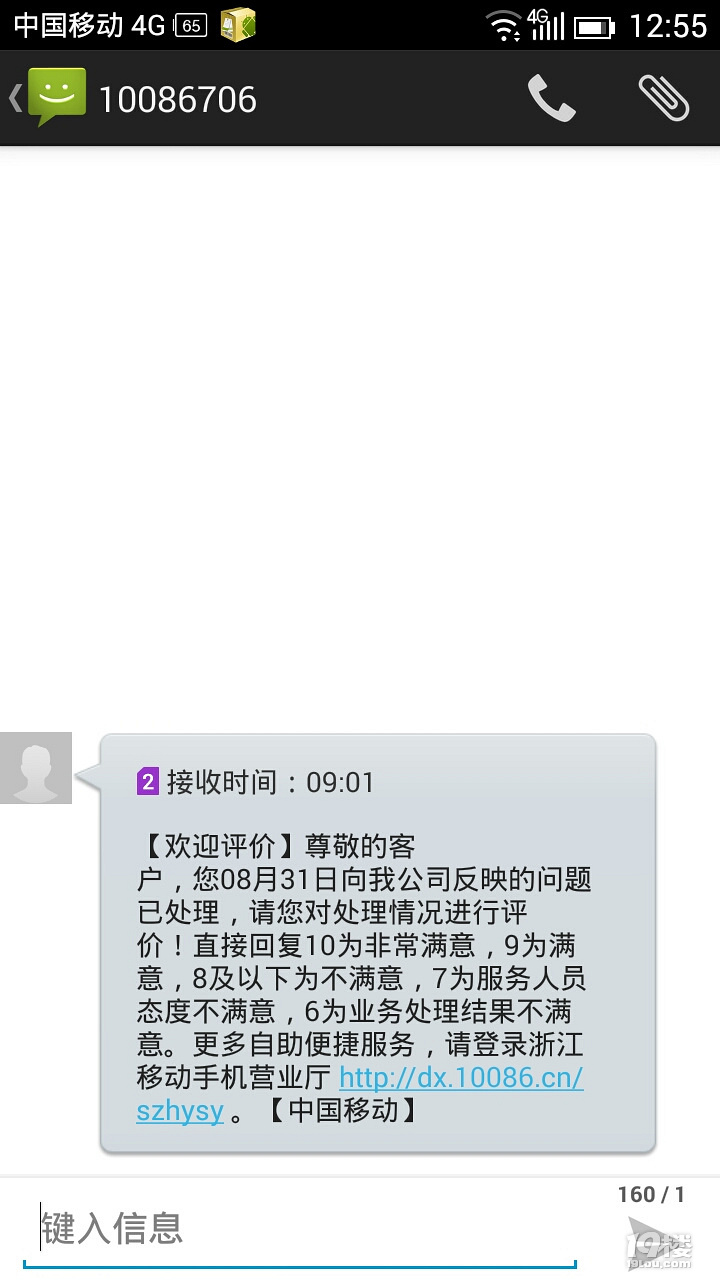Tap the phone call icon
Image resolution: width=720 pixels, height=1280 pixels.
(x=550, y=97)
